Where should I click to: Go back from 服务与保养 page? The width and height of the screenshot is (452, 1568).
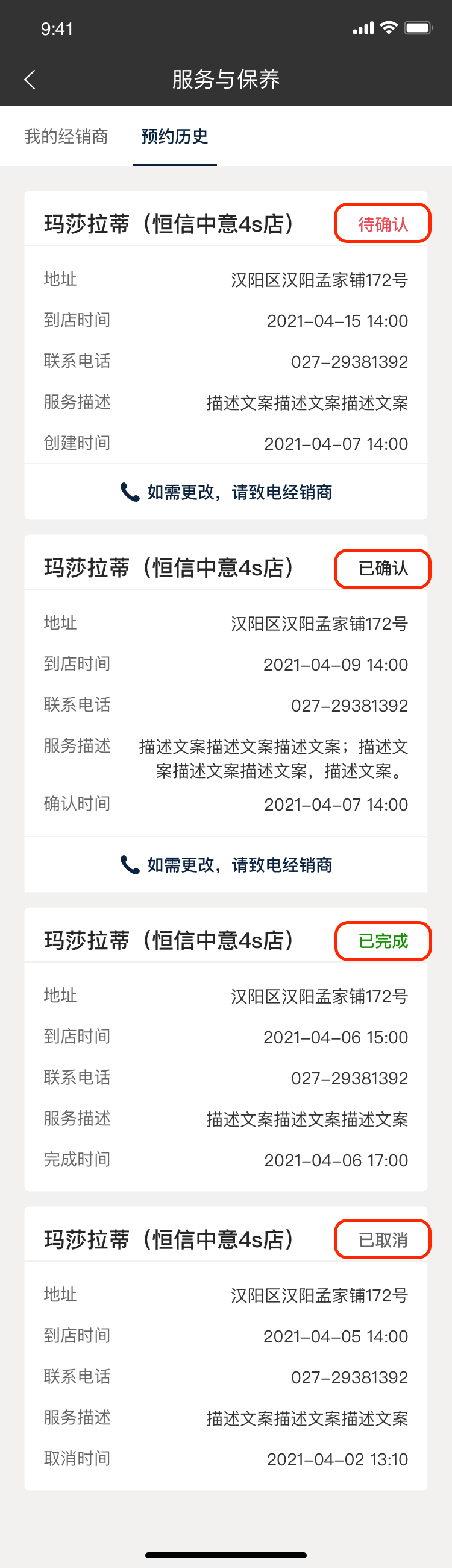point(30,79)
